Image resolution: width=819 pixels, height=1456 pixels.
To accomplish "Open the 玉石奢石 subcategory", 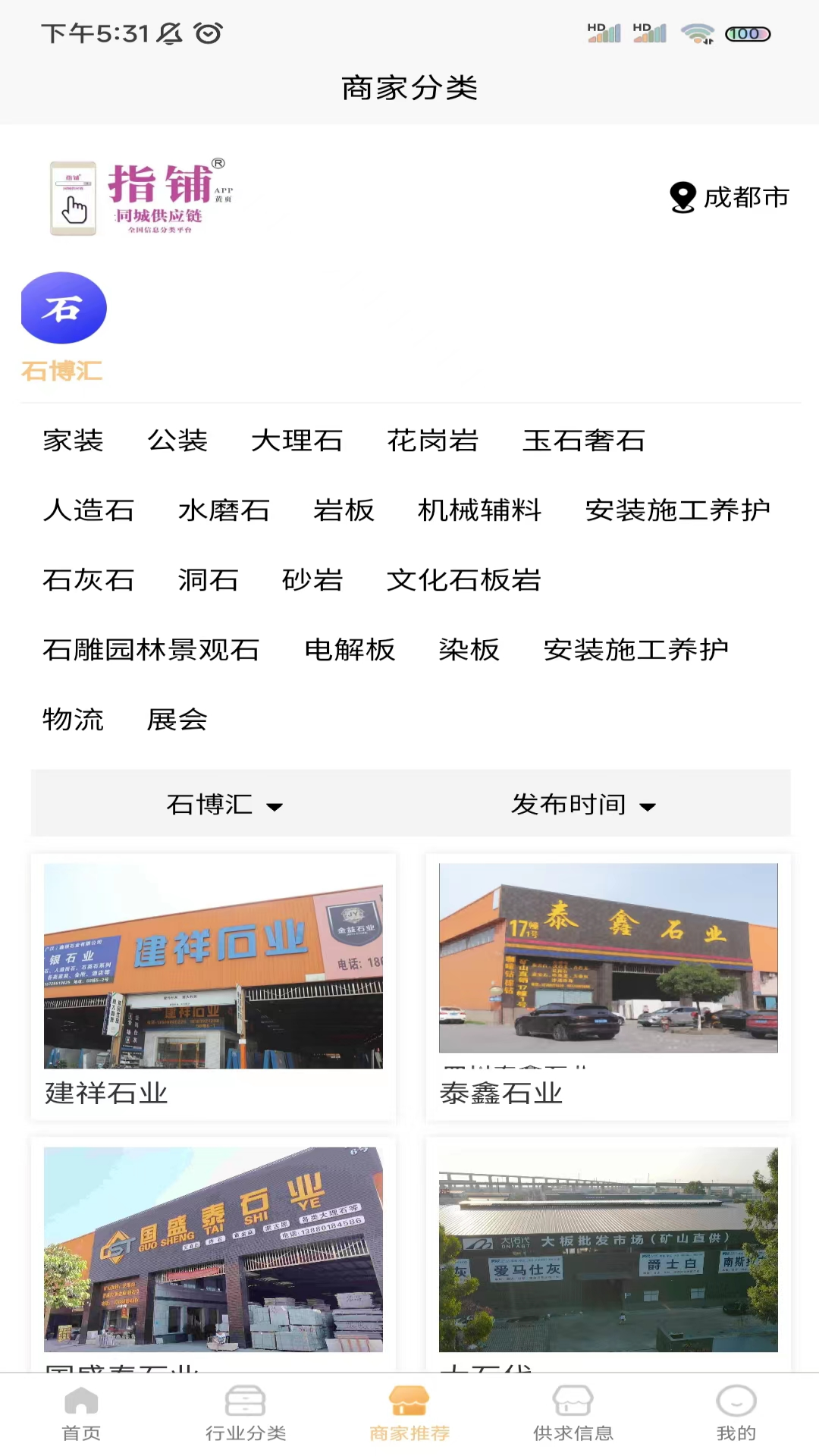I will [x=584, y=441].
